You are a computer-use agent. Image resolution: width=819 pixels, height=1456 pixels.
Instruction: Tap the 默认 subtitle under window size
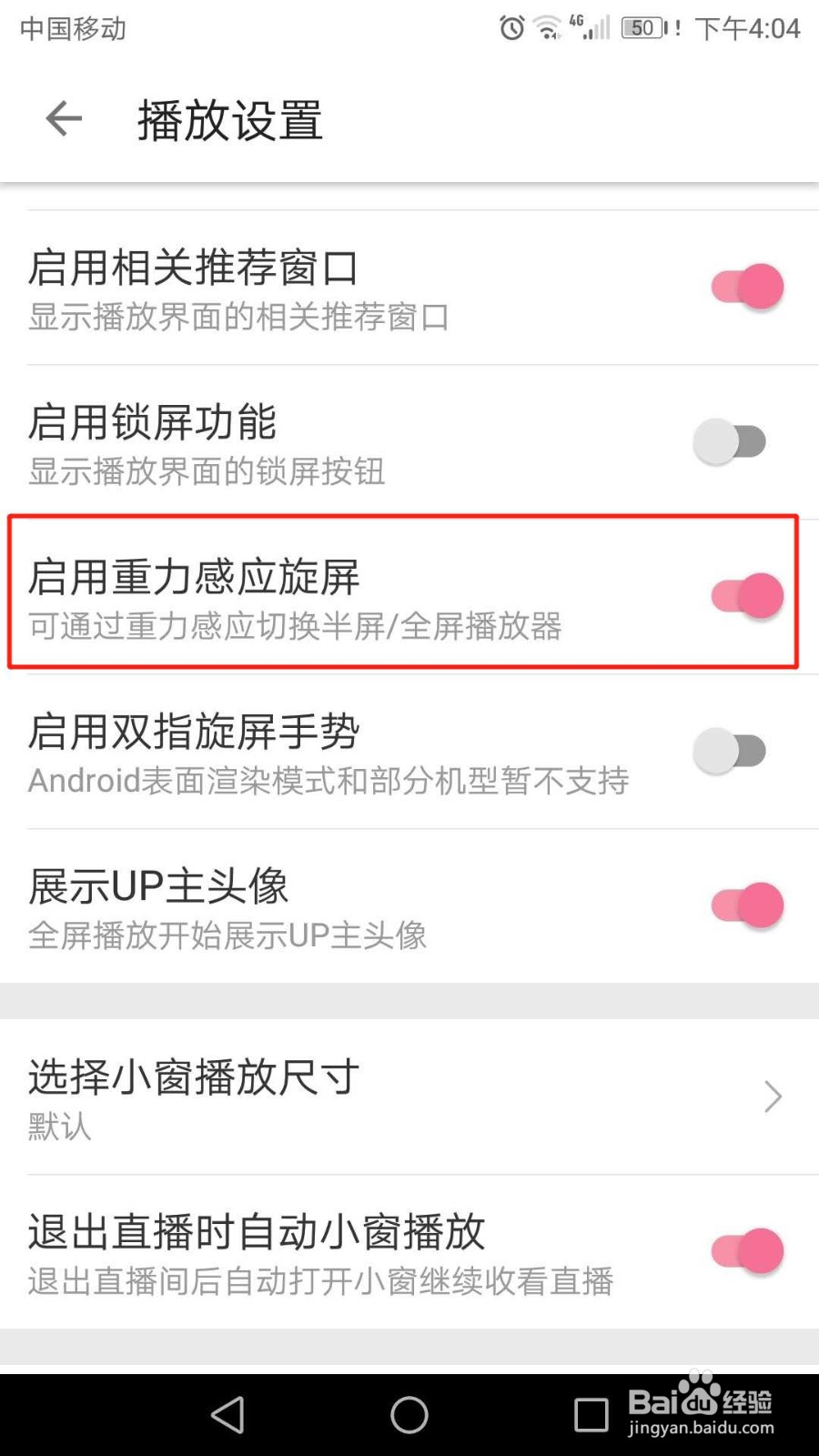[57, 1128]
